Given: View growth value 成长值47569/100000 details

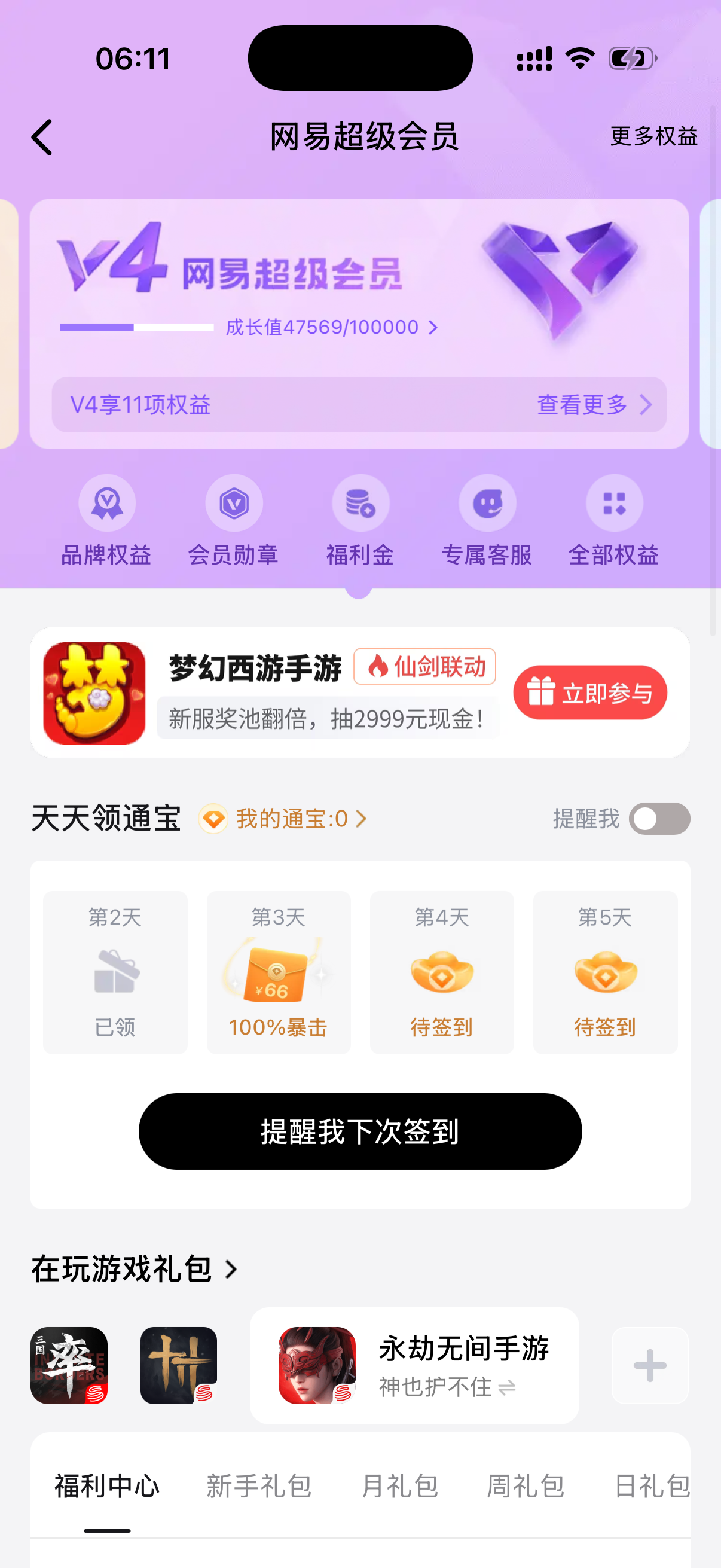Looking at the screenshot, I should coord(331,328).
